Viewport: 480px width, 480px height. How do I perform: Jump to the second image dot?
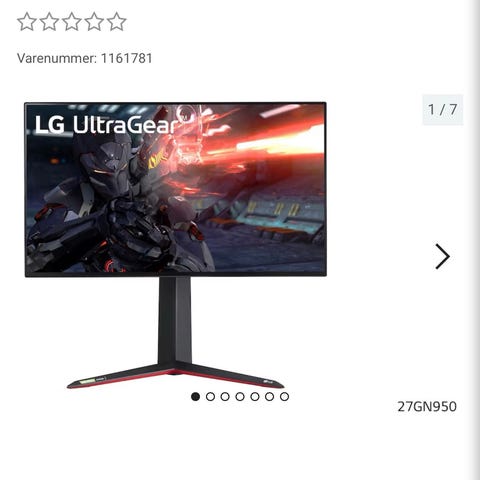click(x=210, y=397)
